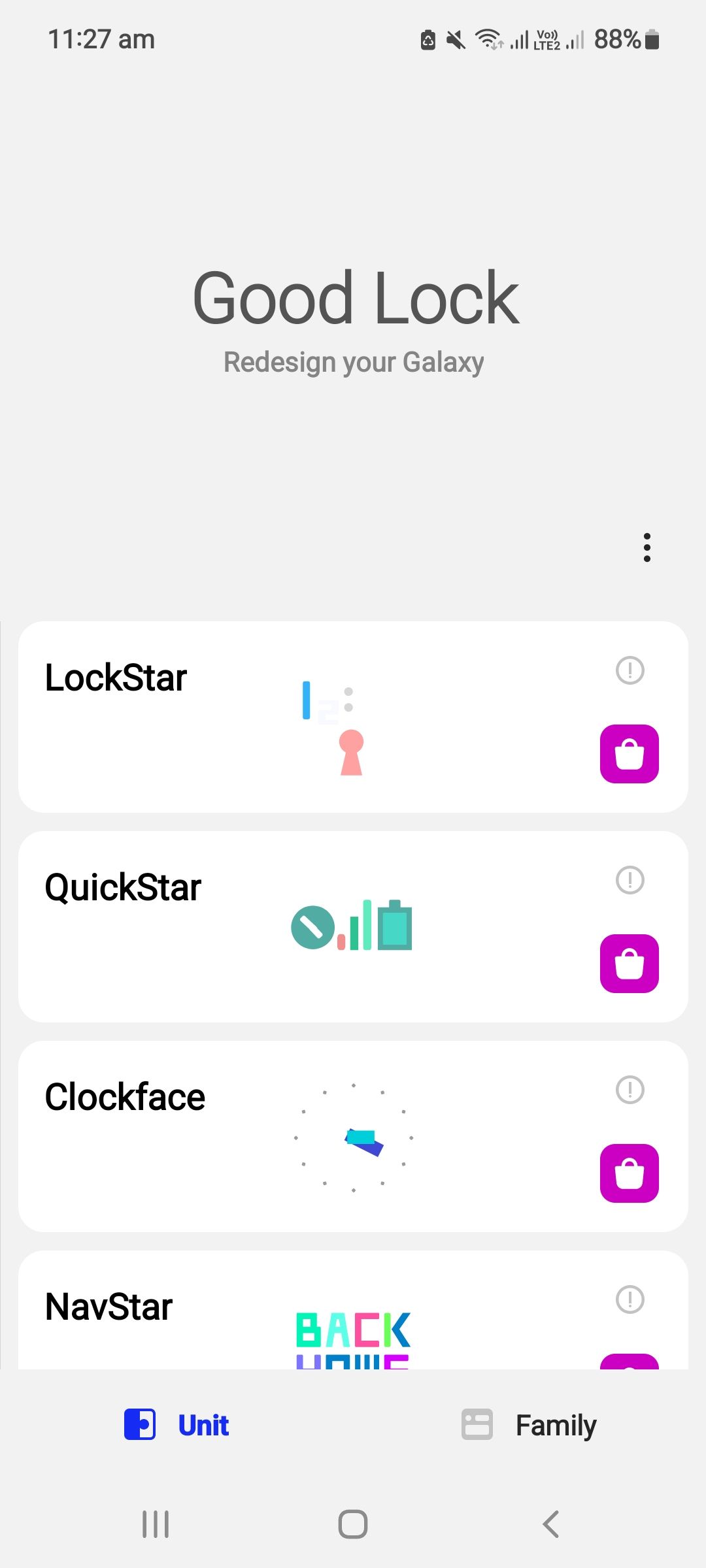Open the three-dot overflow menu

click(x=647, y=547)
